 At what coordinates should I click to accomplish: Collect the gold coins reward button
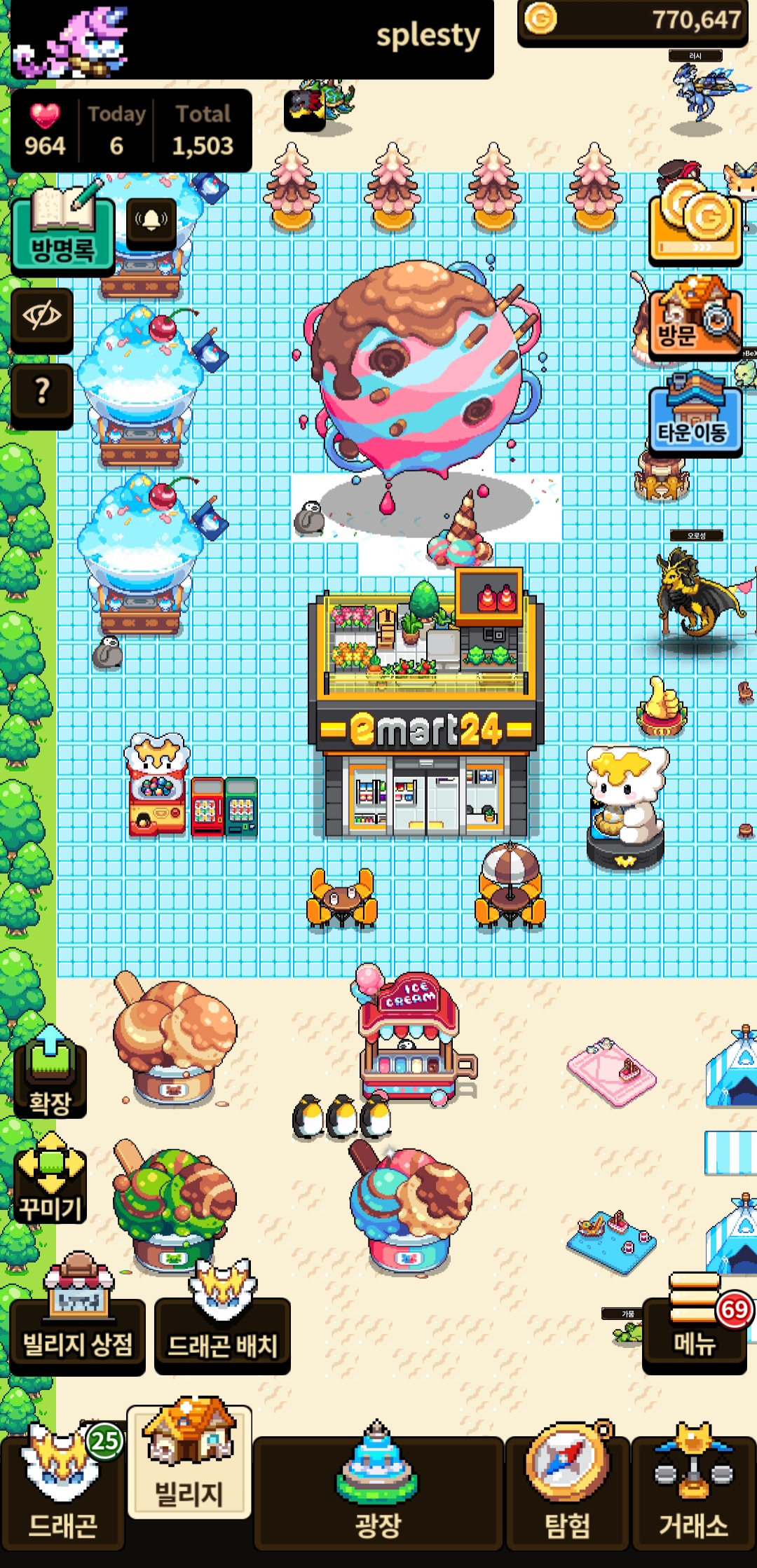click(695, 223)
